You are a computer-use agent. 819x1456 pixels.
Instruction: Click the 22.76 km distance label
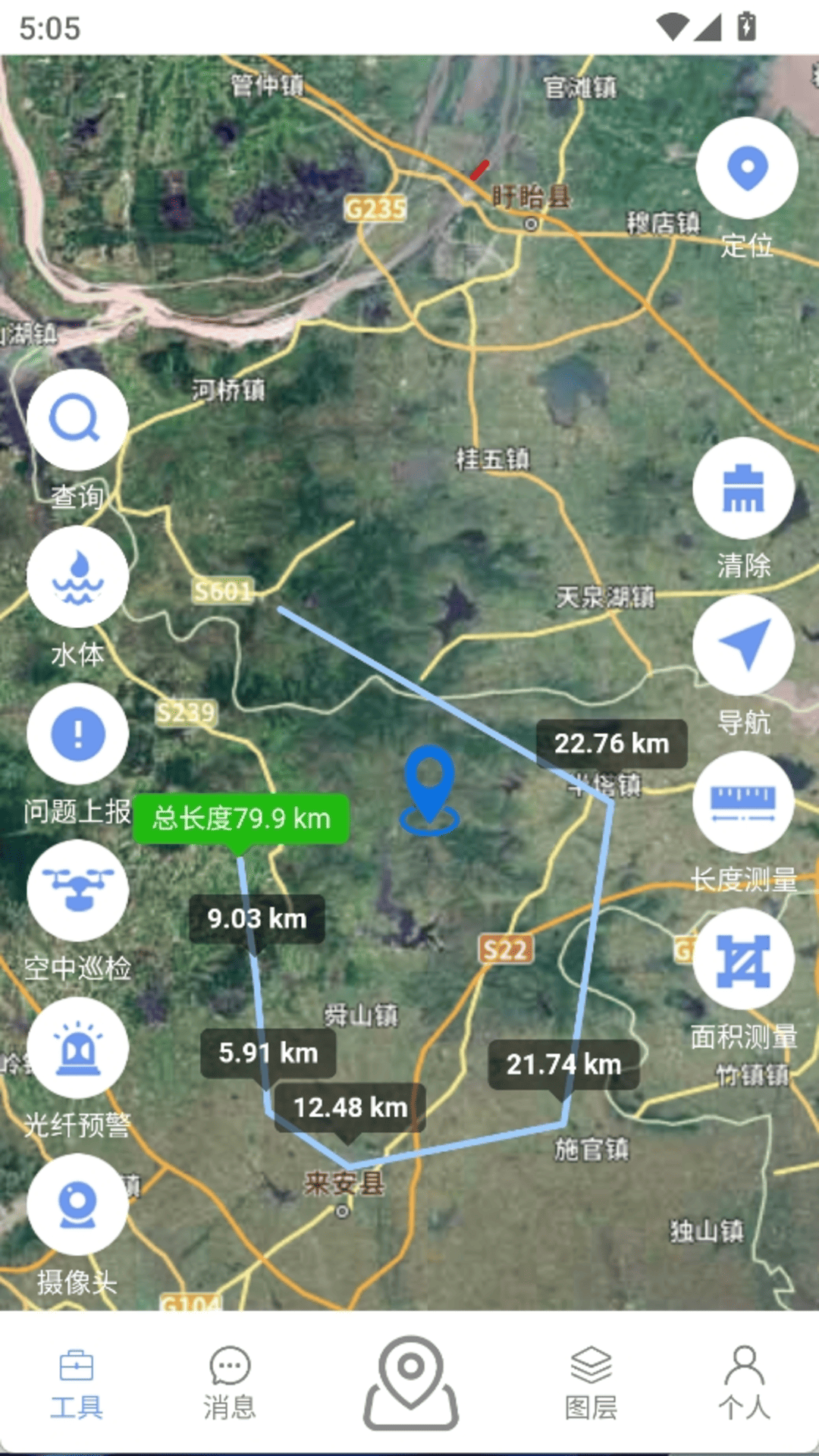[611, 744]
